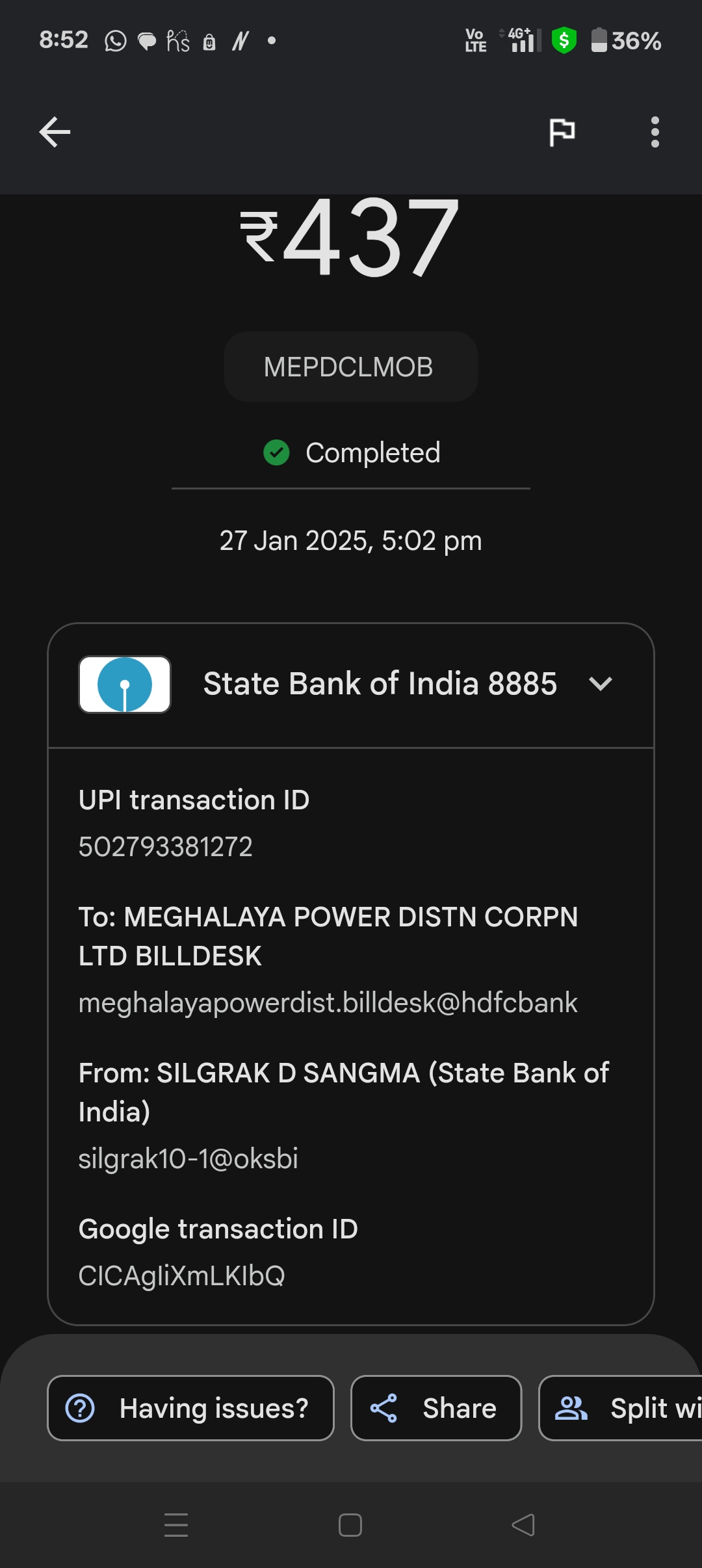Go back using the top arrow
This screenshot has width=702, height=1568.
[55, 133]
